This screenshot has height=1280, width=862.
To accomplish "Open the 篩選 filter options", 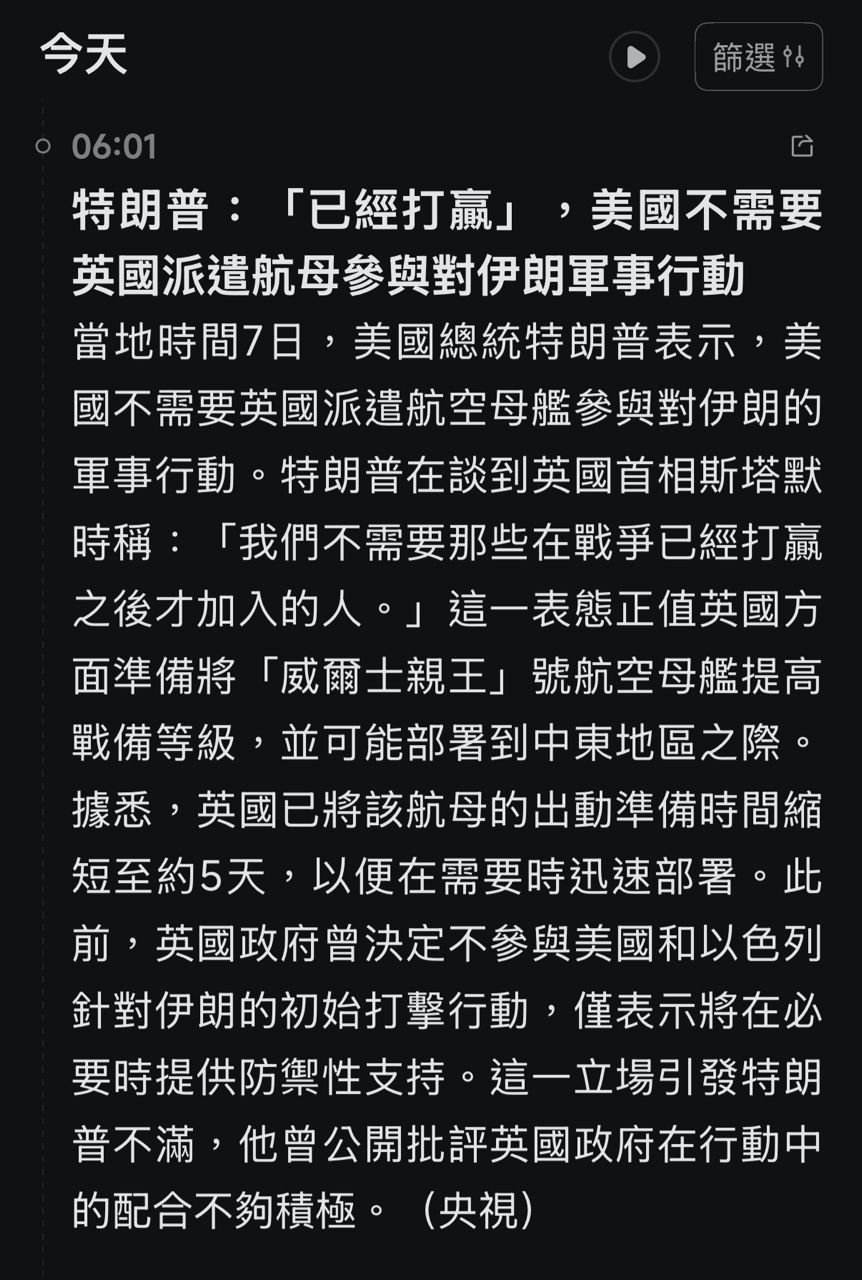I will (x=758, y=57).
